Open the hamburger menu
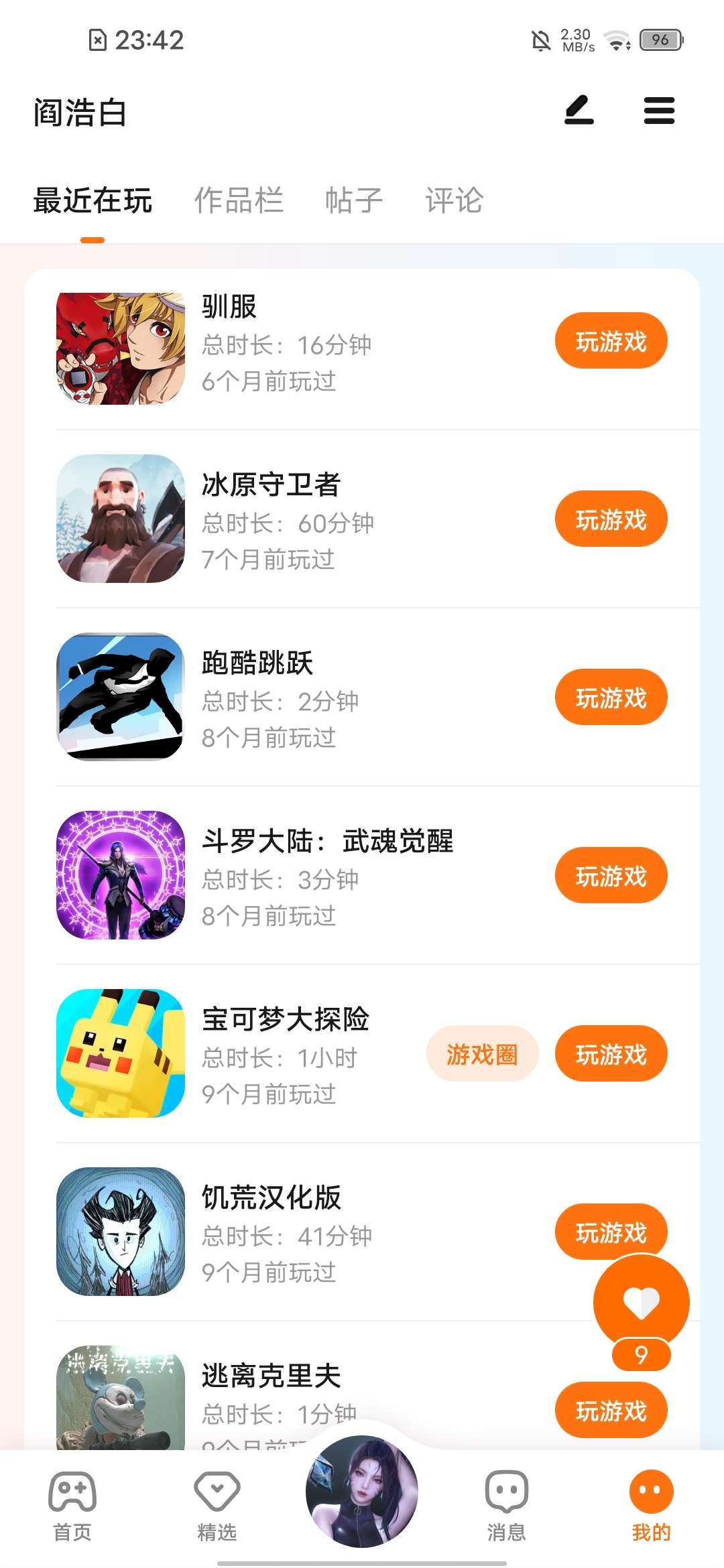Screen dimensions: 724x1568 pos(659,111)
